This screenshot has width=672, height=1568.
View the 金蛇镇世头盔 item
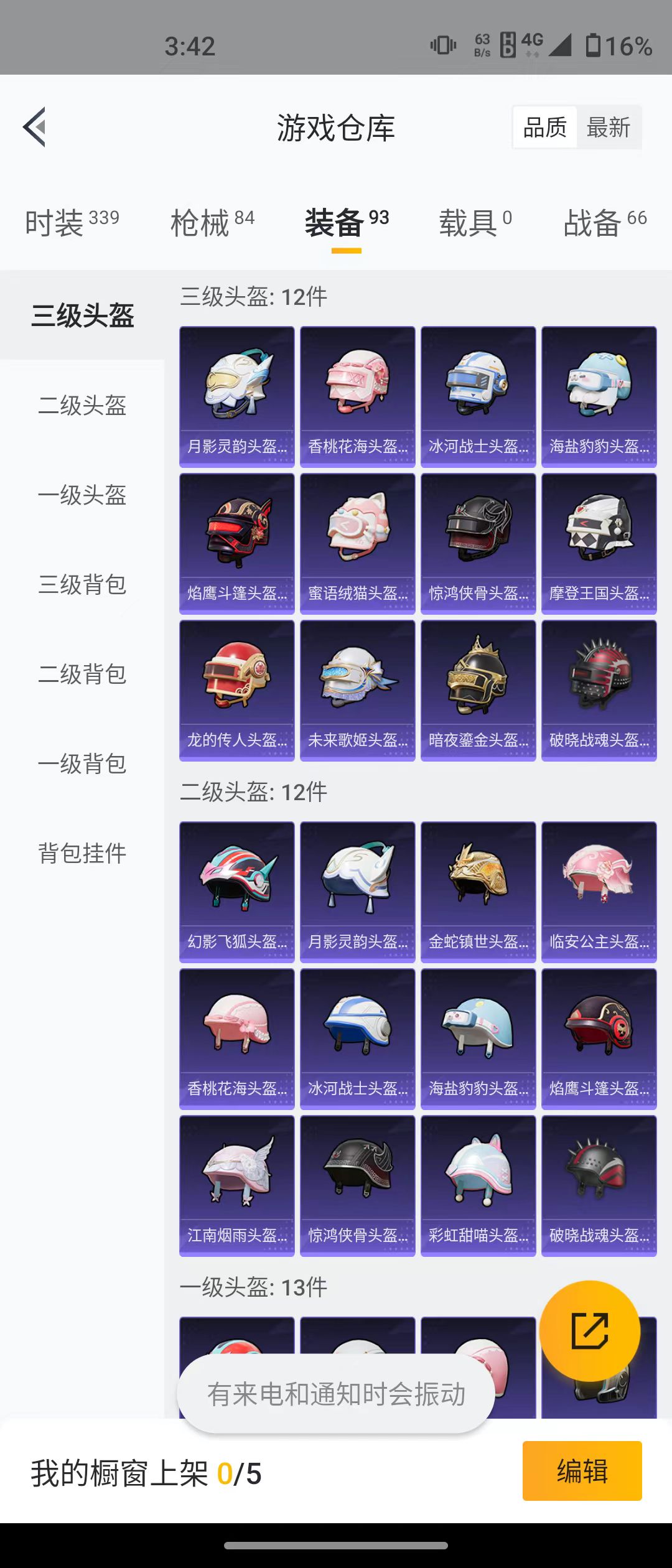pyautogui.click(x=478, y=892)
